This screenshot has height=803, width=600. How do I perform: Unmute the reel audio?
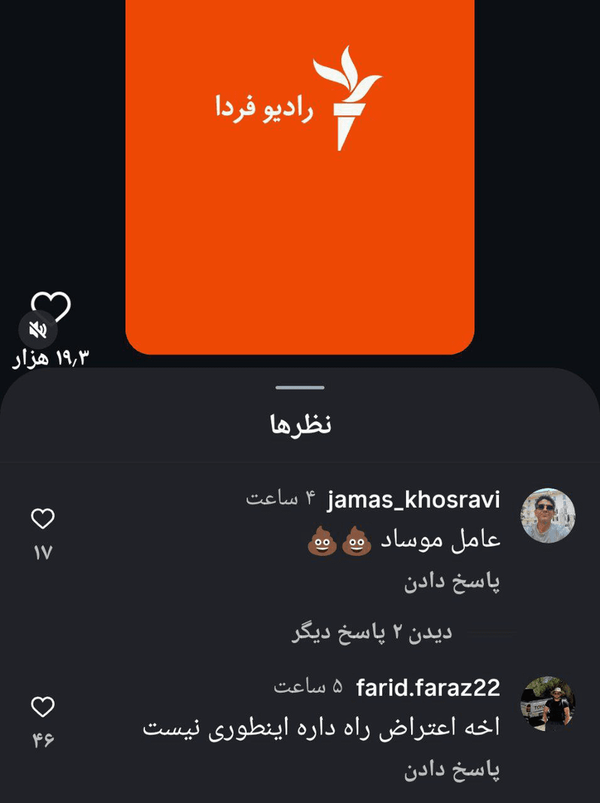[x=39, y=329]
